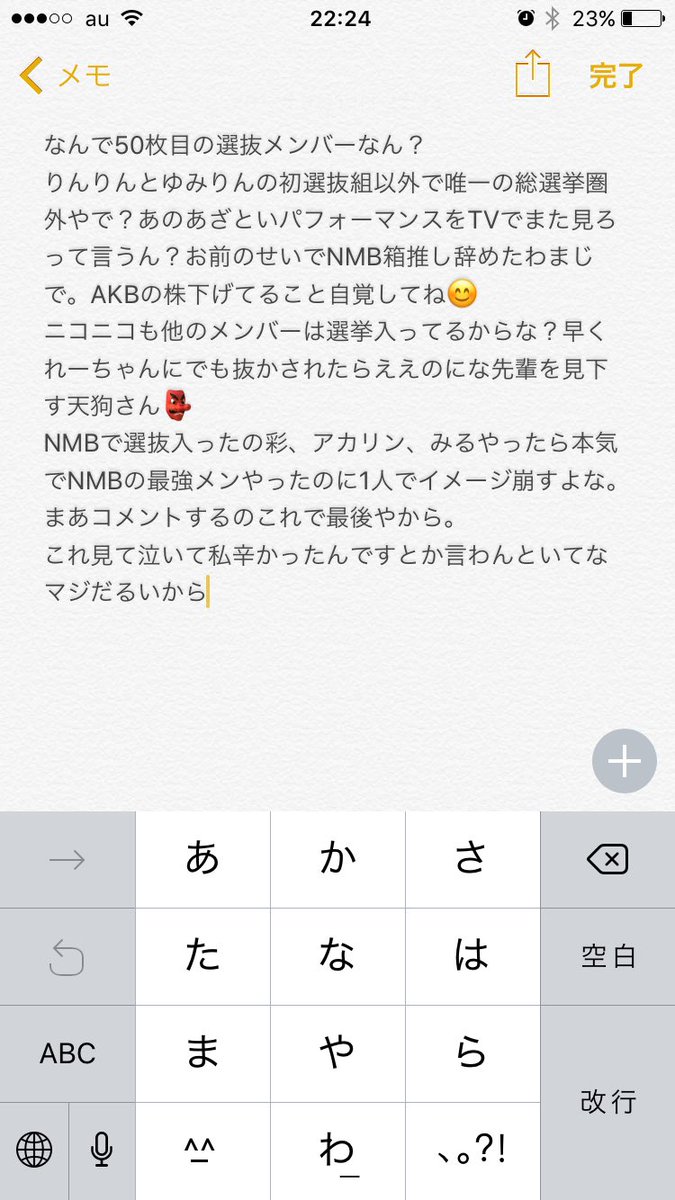Type the あ kana key

pyautogui.click(x=202, y=859)
